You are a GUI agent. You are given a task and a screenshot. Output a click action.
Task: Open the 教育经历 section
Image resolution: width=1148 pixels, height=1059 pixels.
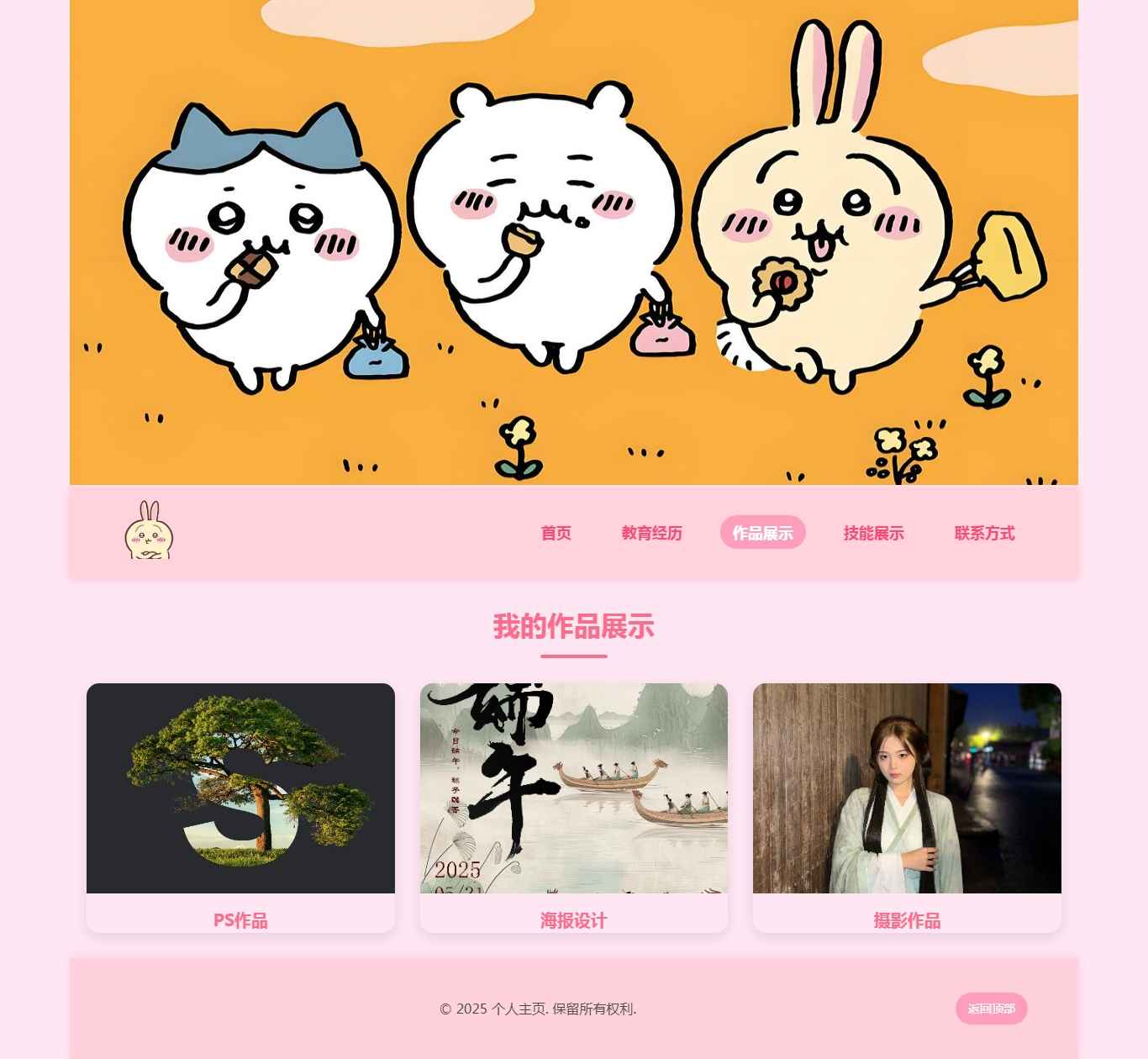(x=651, y=533)
